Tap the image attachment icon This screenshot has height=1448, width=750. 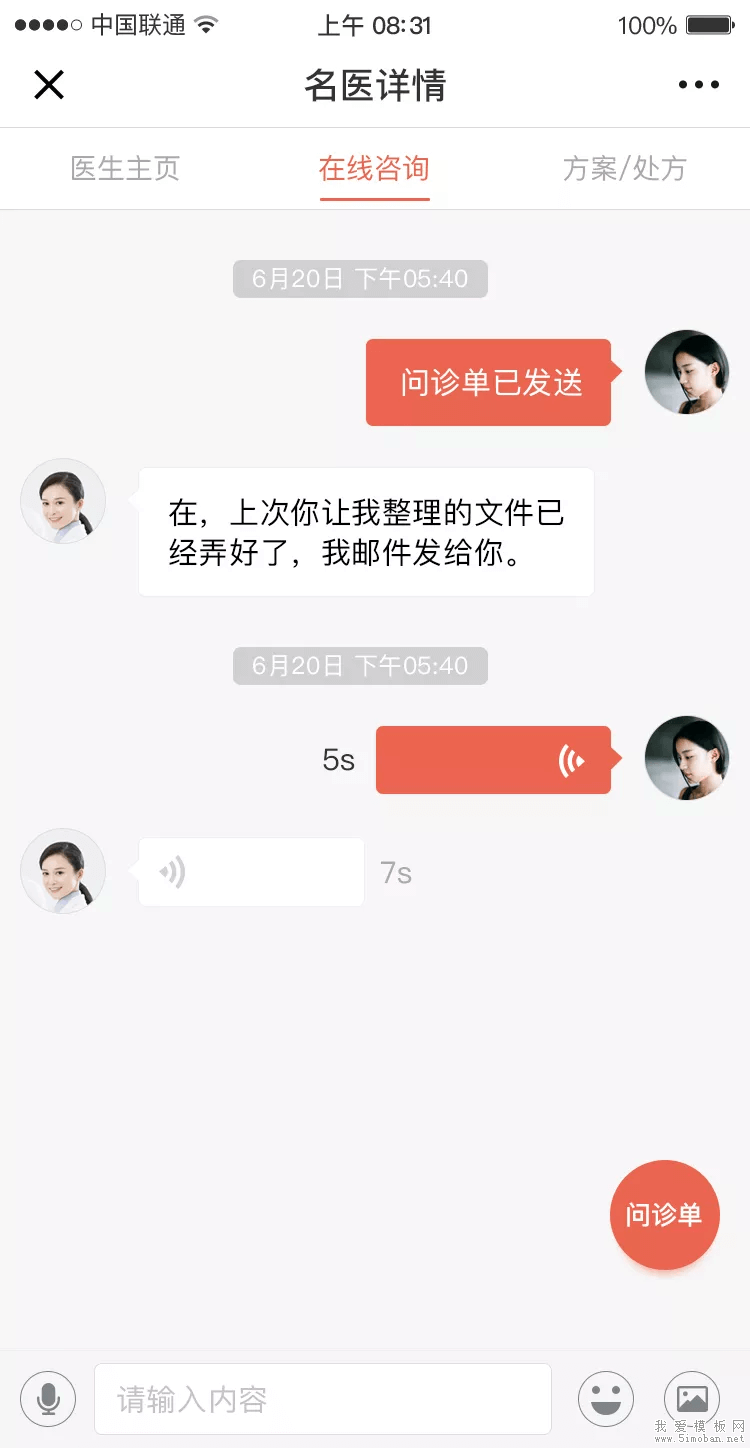coord(692,1398)
